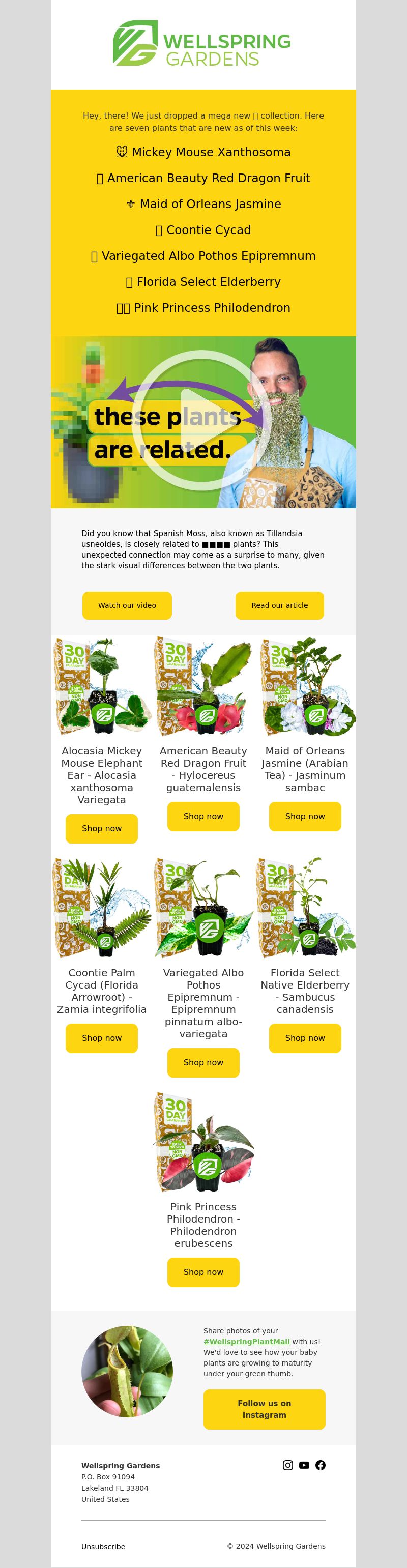Shop now for Florida Select Native Elderberry
Viewport: 407px width, 1568px height.
[x=305, y=1037]
